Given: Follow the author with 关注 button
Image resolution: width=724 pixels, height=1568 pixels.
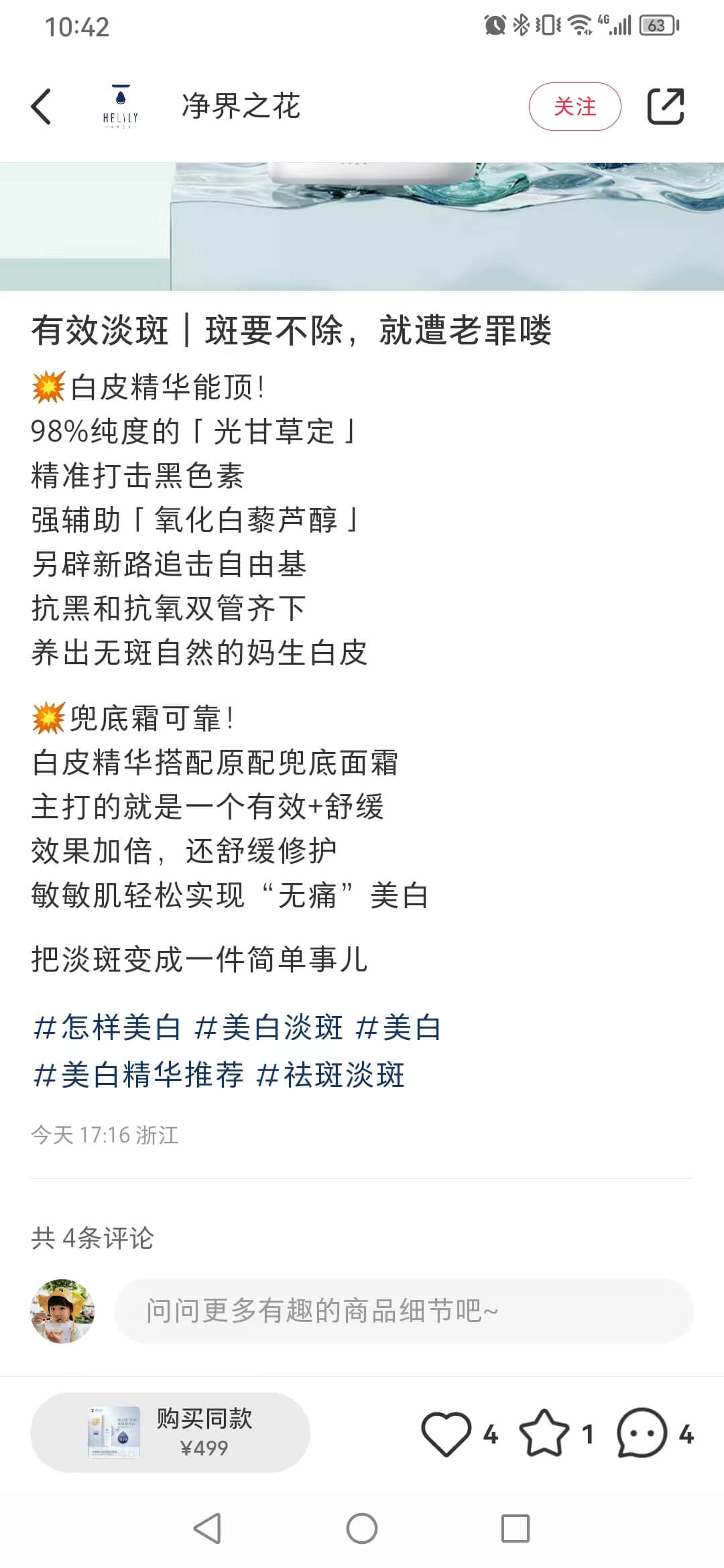Looking at the screenshot, I should point(575,107).
